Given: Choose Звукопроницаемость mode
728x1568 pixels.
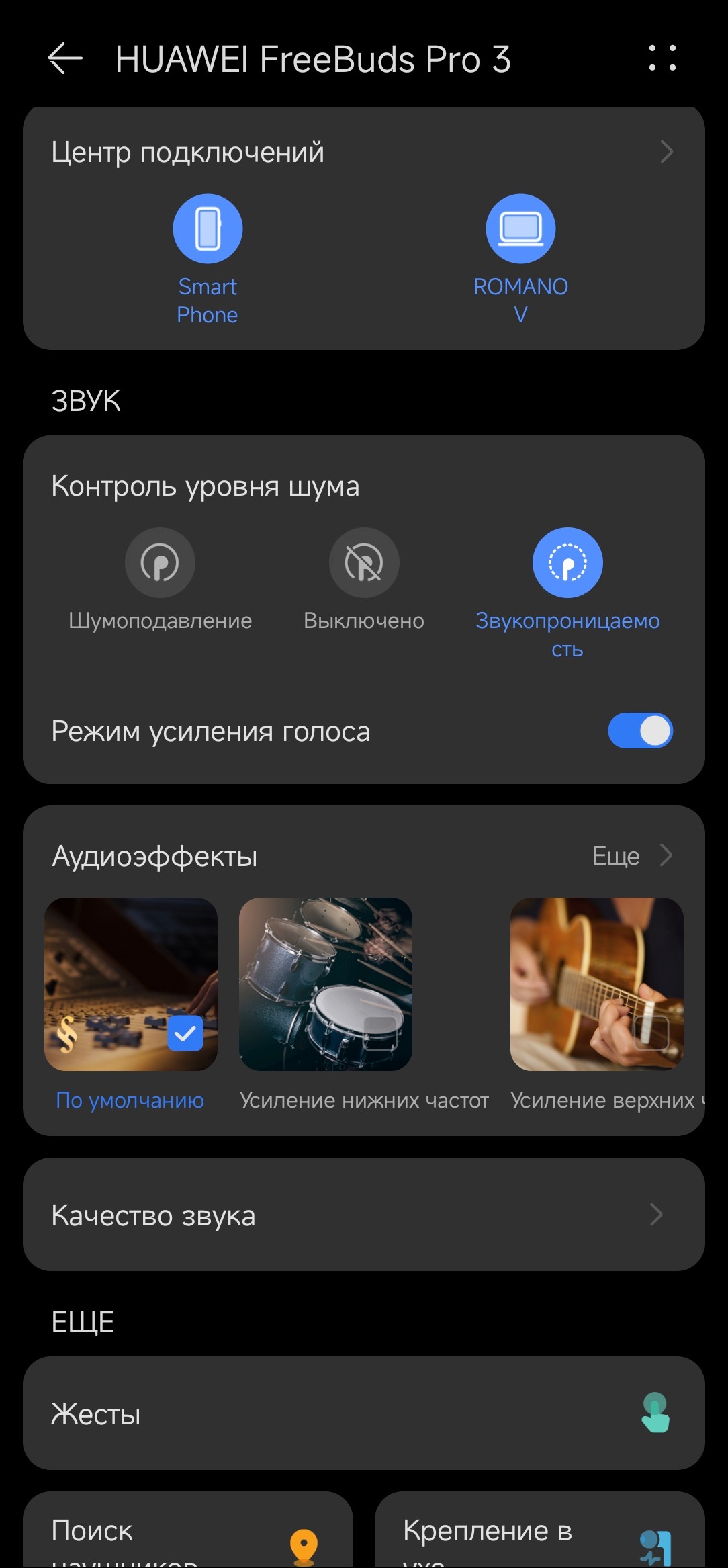Looking at the screenshot, I should (x=567, y=563).
